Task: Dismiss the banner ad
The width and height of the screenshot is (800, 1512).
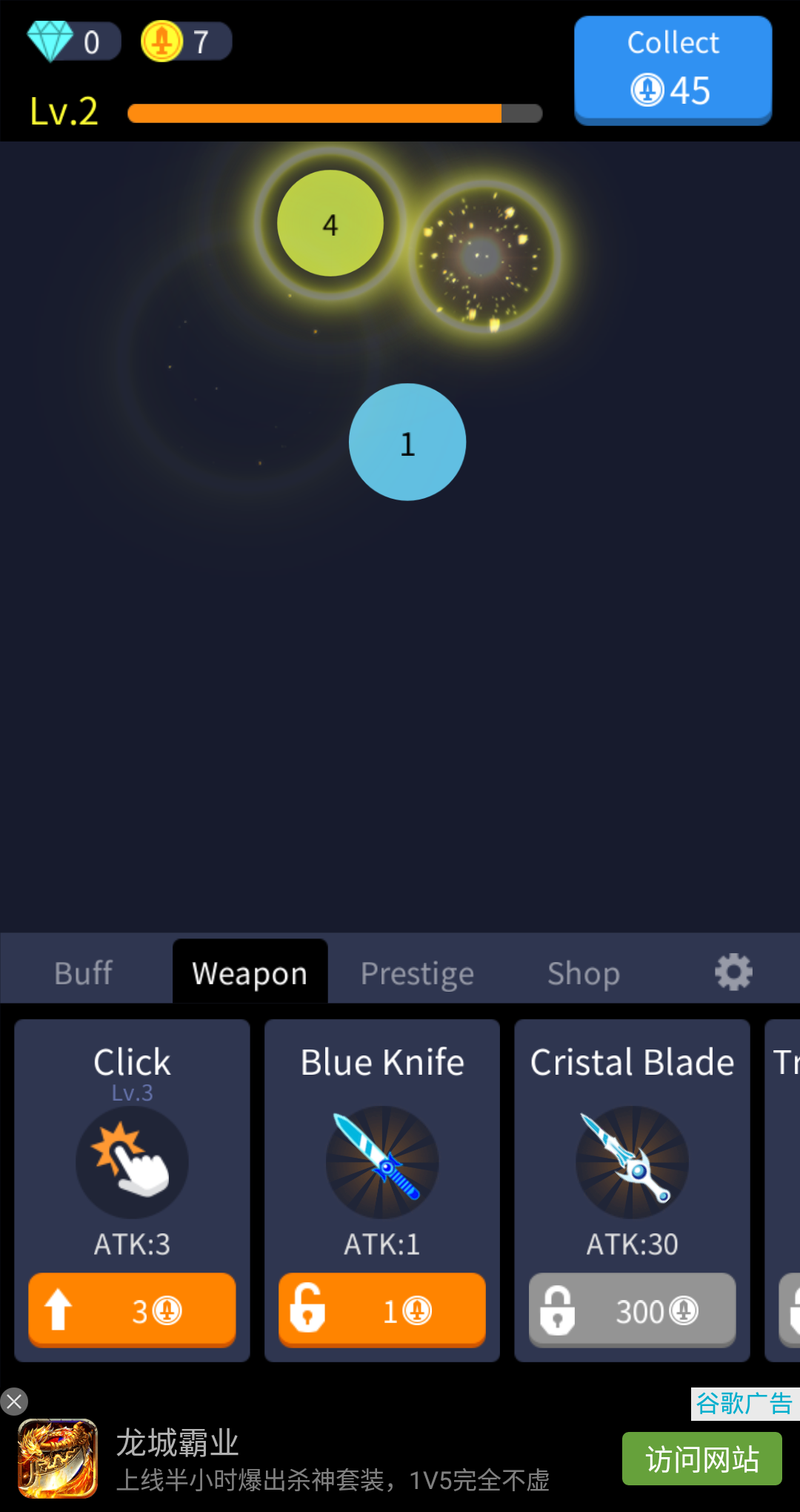Action: point(14,1402)
